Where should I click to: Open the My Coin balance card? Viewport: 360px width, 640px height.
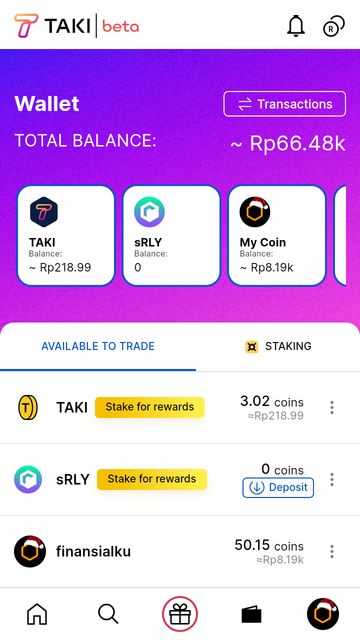tap(277, 236)
